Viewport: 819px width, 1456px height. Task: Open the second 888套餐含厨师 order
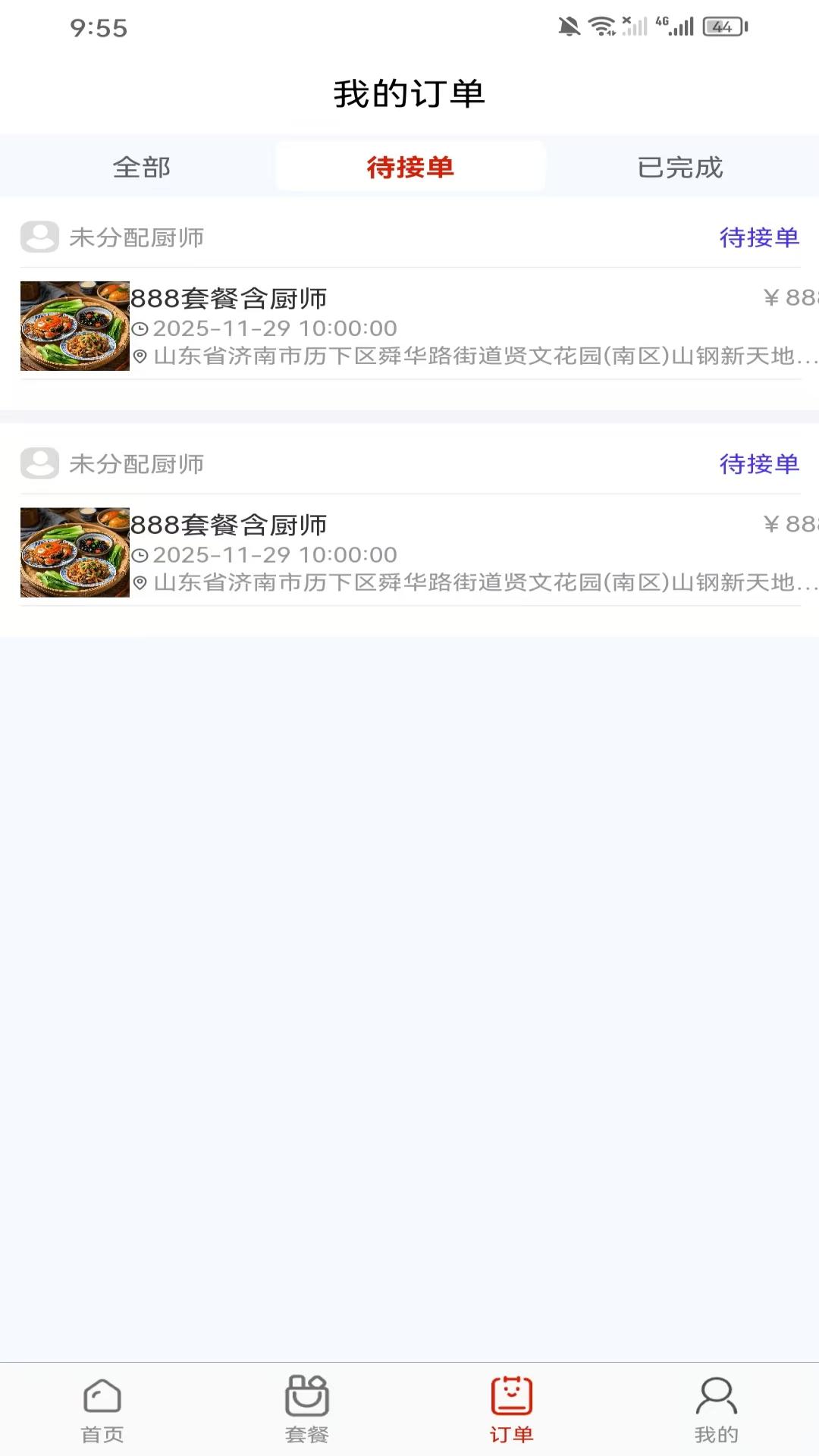point(409,552)
